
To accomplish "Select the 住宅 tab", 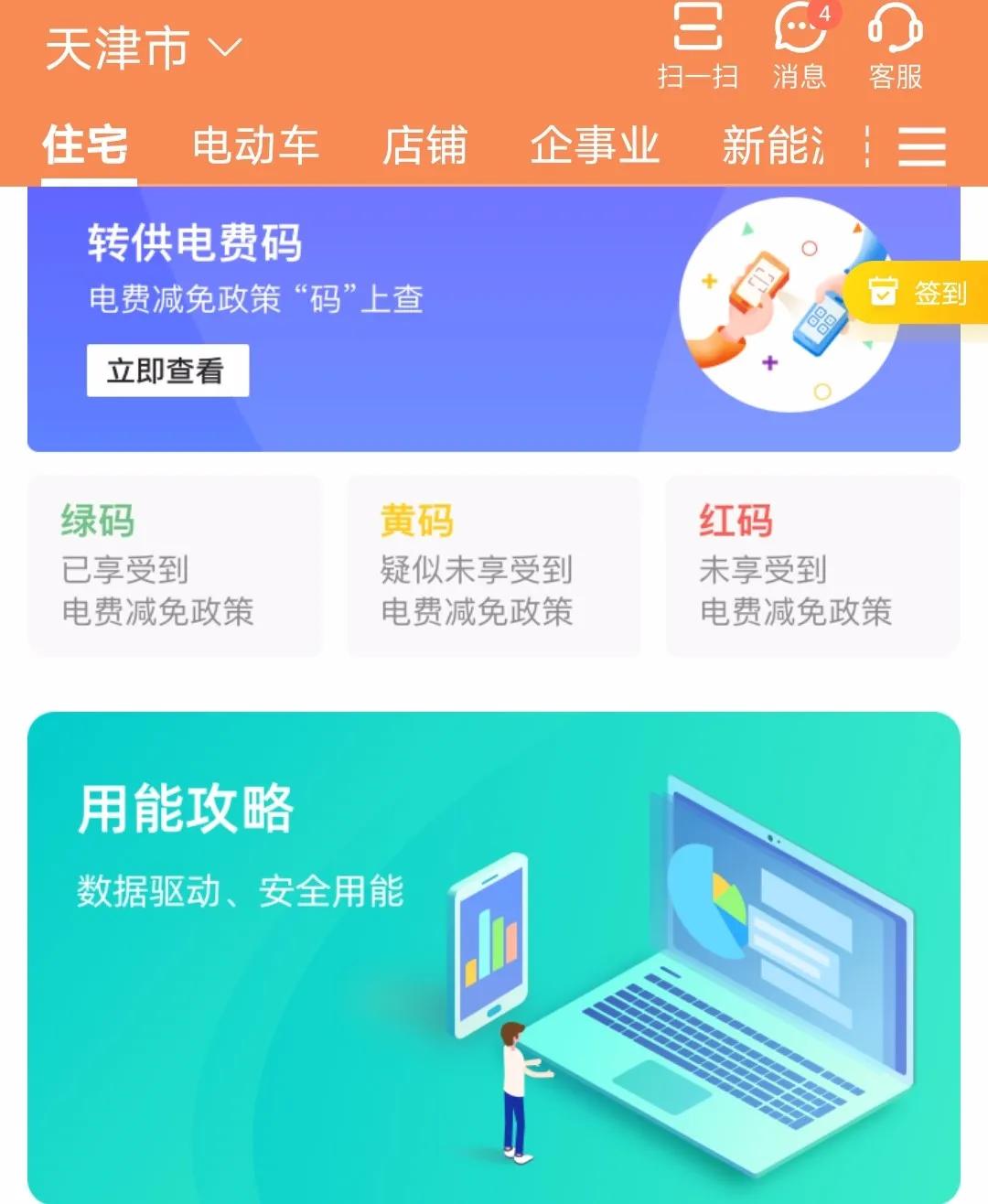I will pyautogui.click(x=86, y=146).
